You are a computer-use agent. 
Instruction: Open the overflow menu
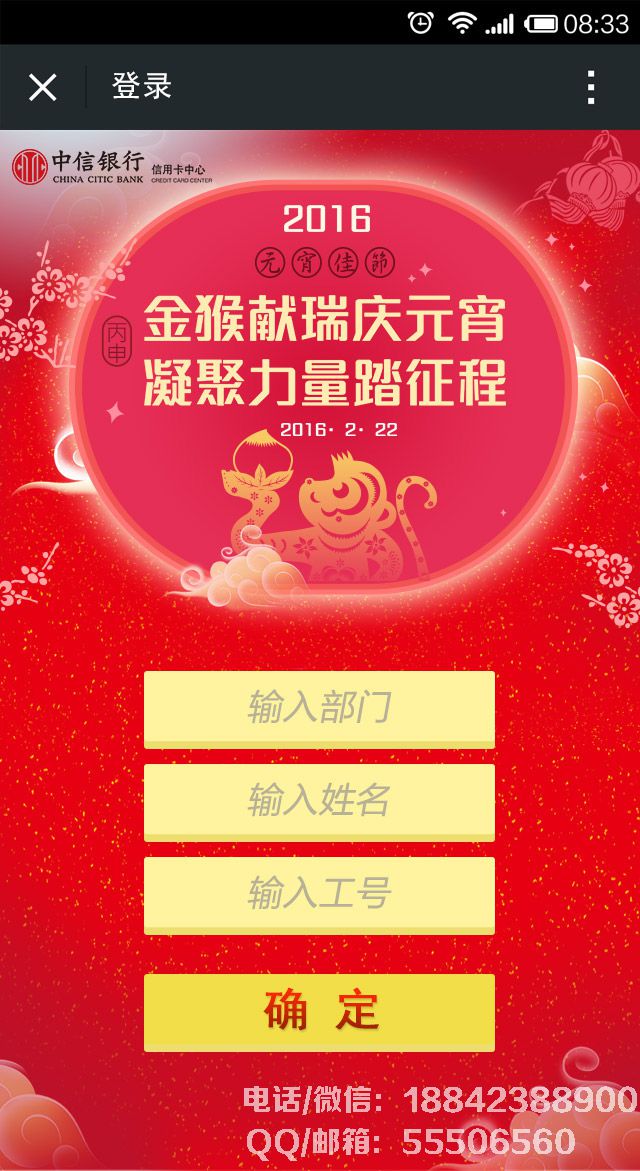coord(591,87)
